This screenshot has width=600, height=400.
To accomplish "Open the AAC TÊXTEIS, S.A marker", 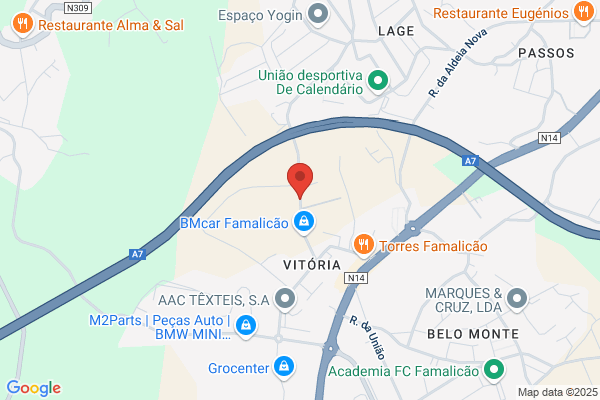I will [285, 299].
